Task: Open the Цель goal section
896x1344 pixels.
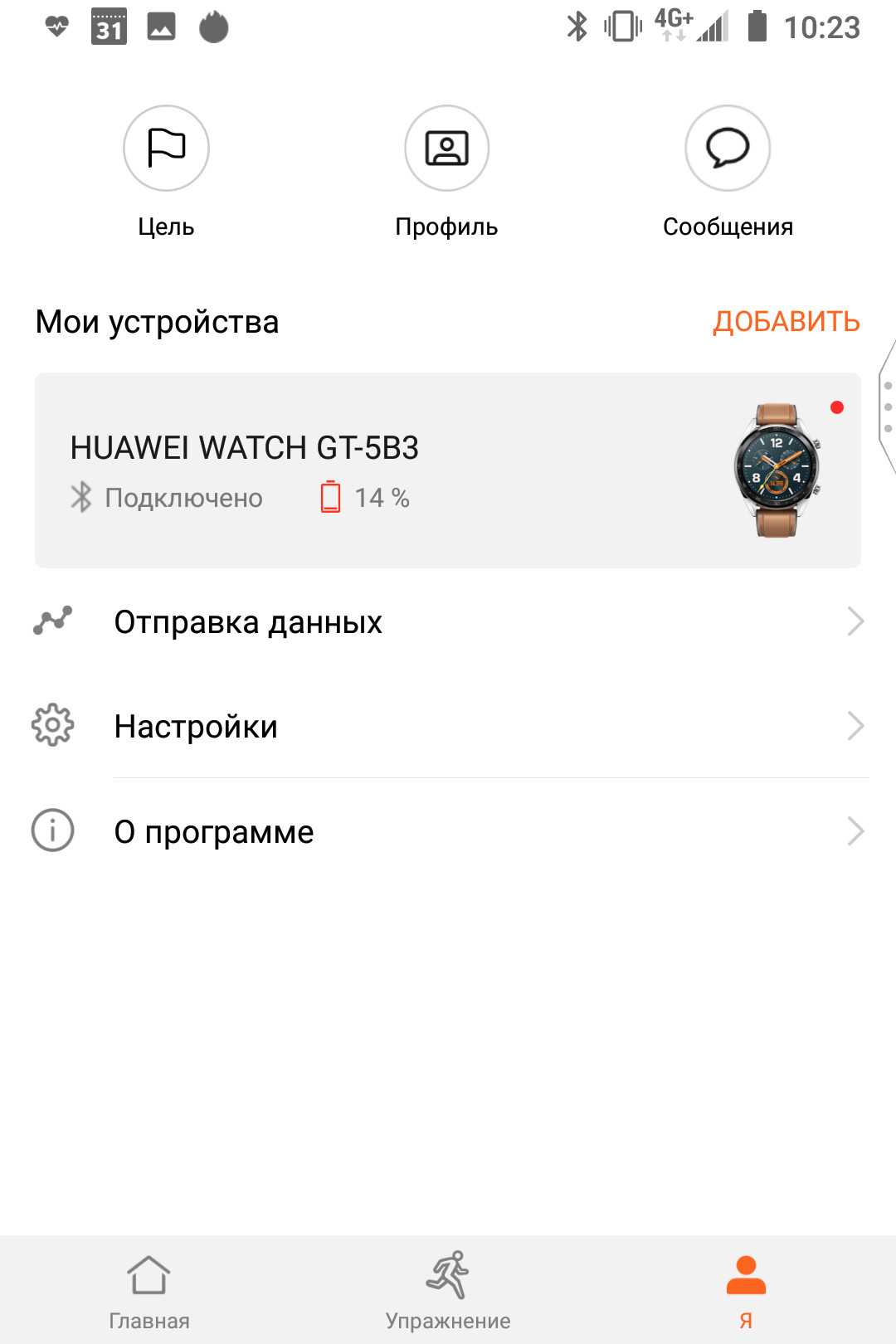Action: 166,149
